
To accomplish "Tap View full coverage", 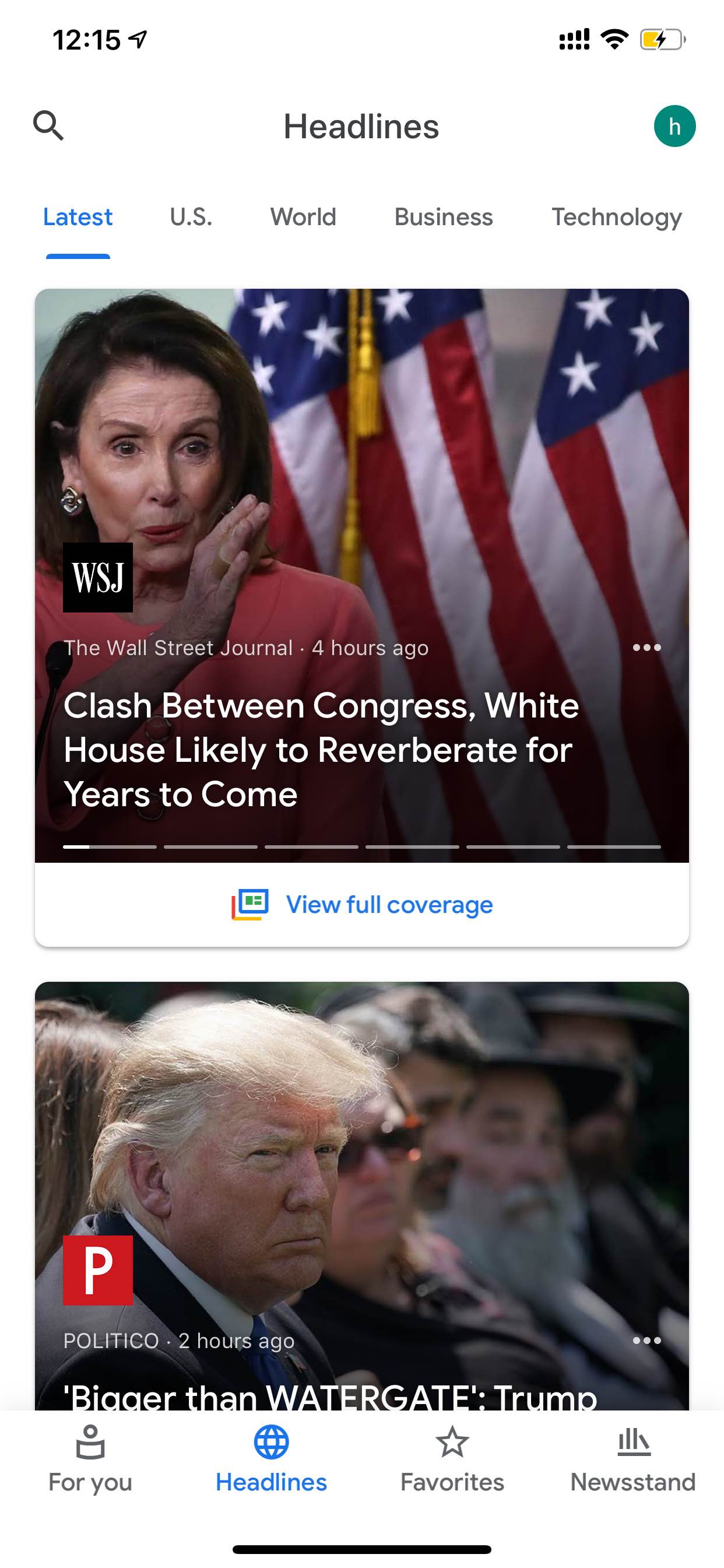I will (x=362, y=905).
